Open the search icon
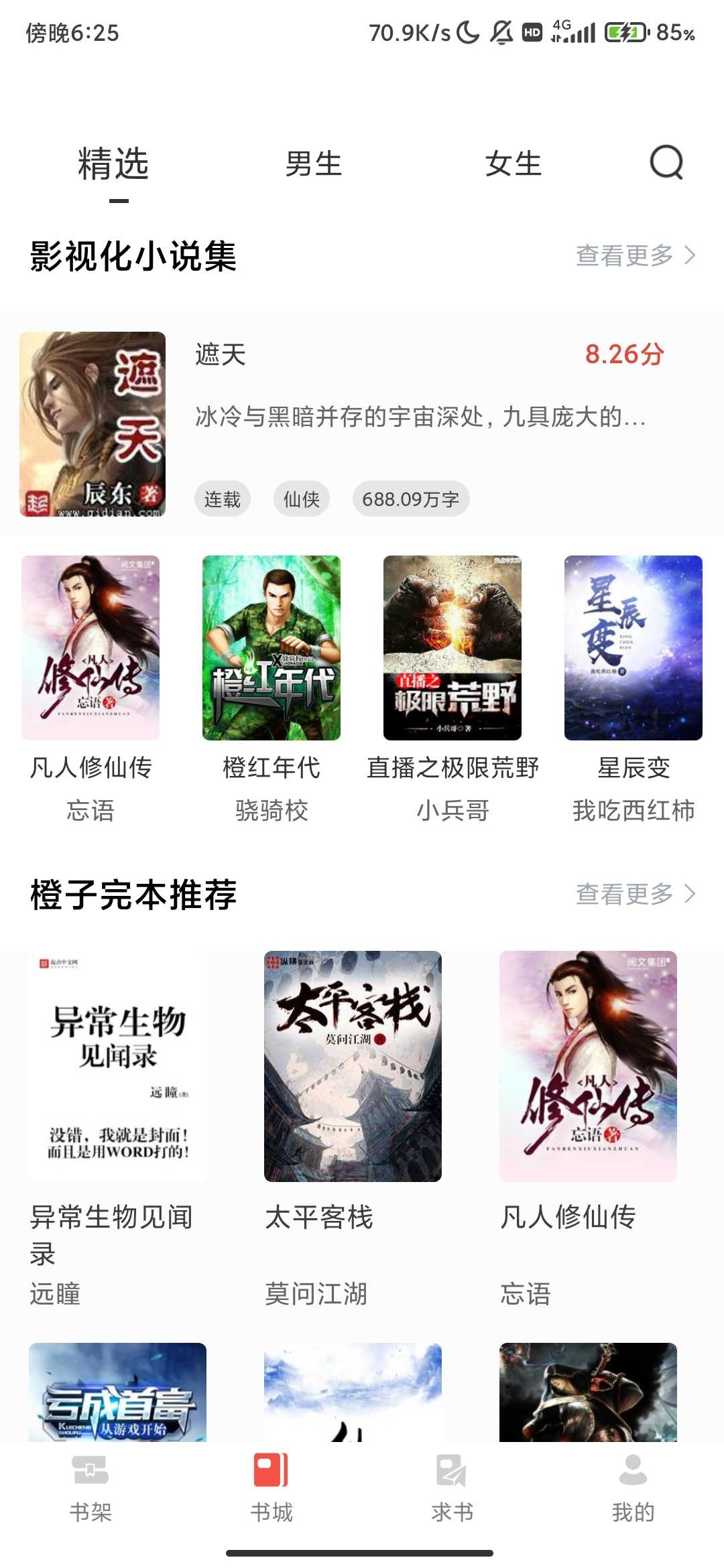The width and height of the screenshot is (724, 1568). pyautogui.click(x=666, y=163)
